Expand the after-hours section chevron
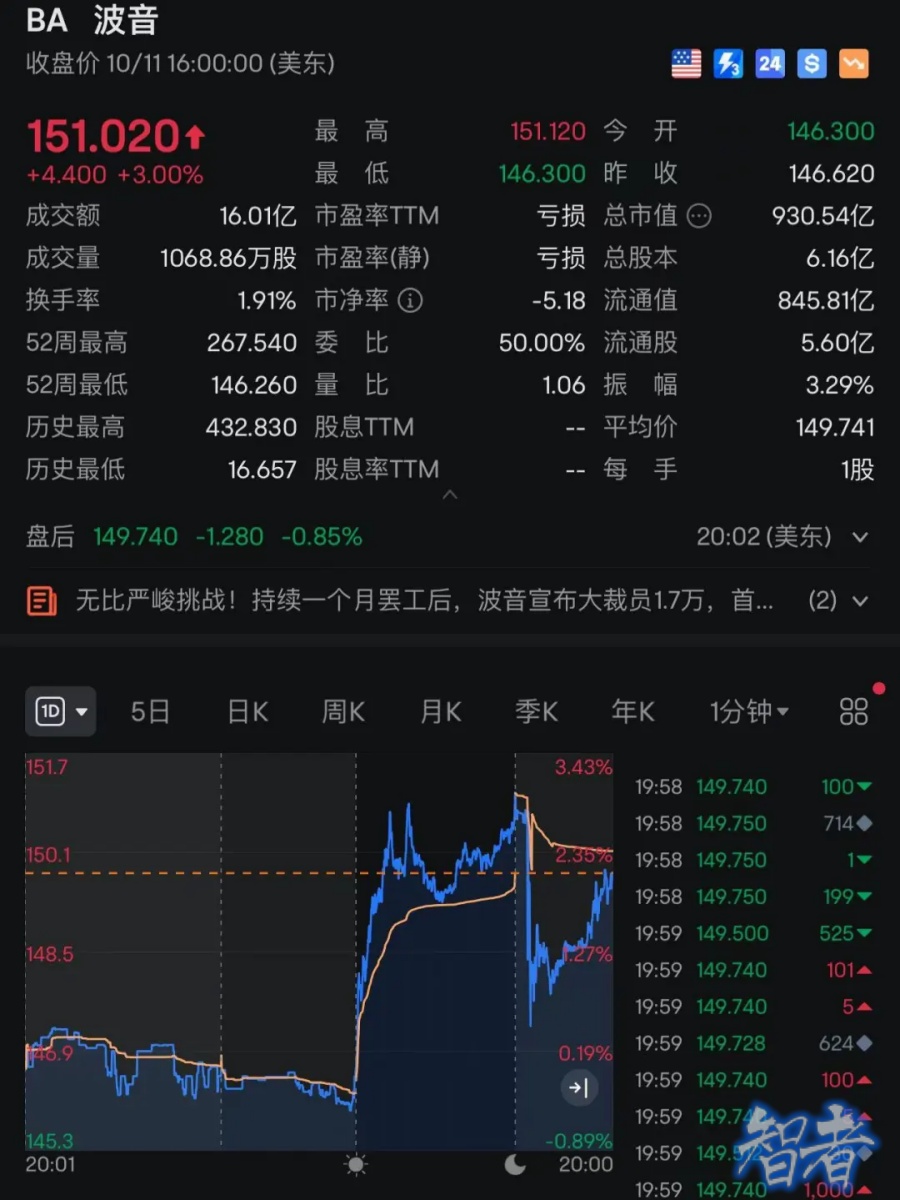The height and width of the screenshot is (1200, 900). coord(860,537)
